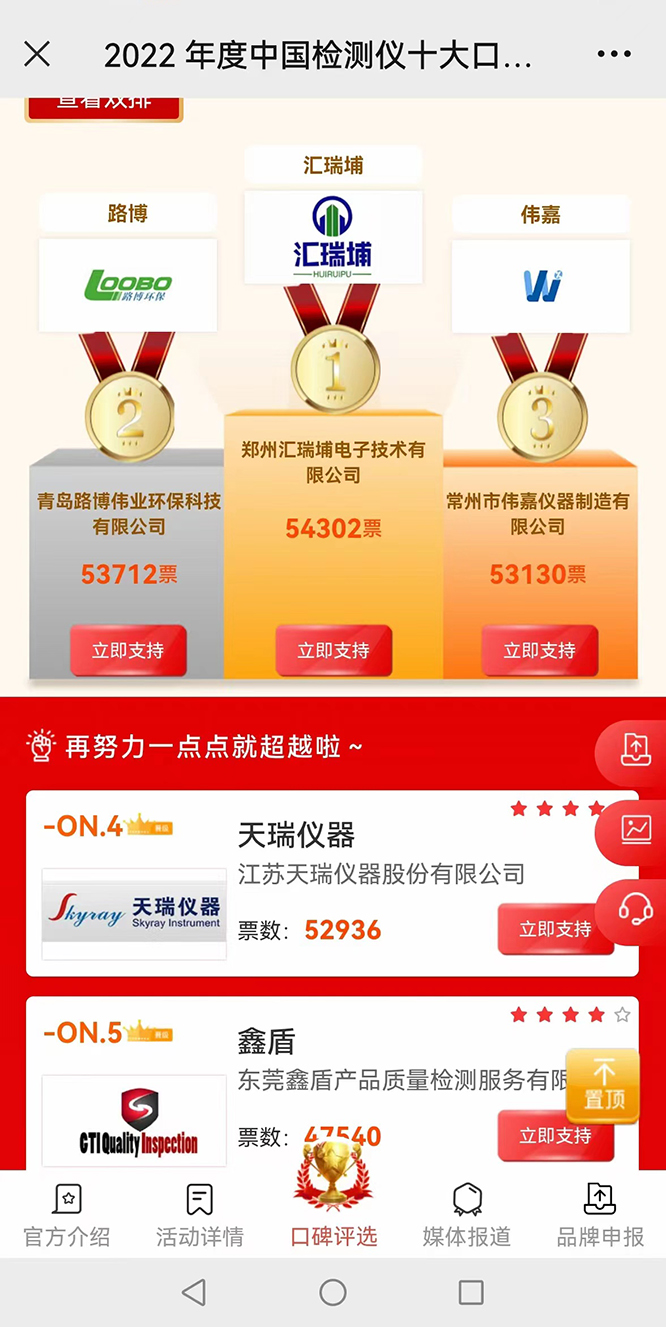Viewport: 666px width, 1327px height.
Task: Contact customer service headset icon
Action: tap(636, 909)
